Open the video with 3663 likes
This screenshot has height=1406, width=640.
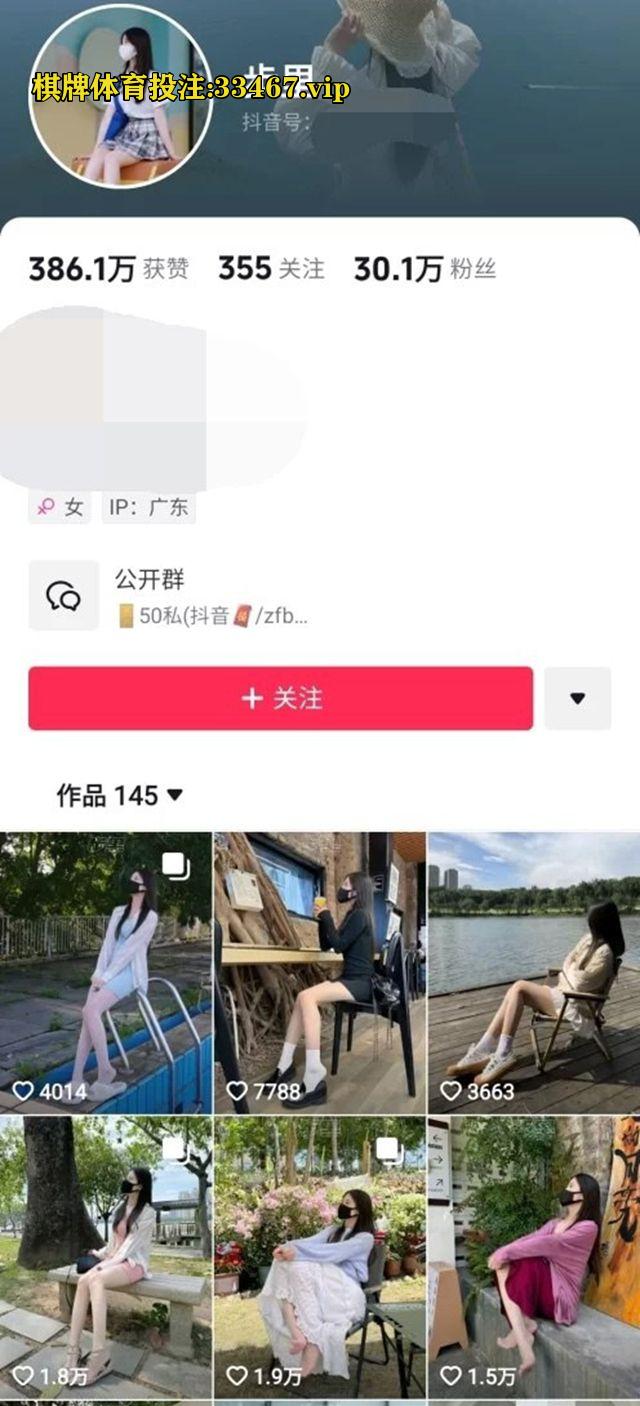[x=533, y=972]
